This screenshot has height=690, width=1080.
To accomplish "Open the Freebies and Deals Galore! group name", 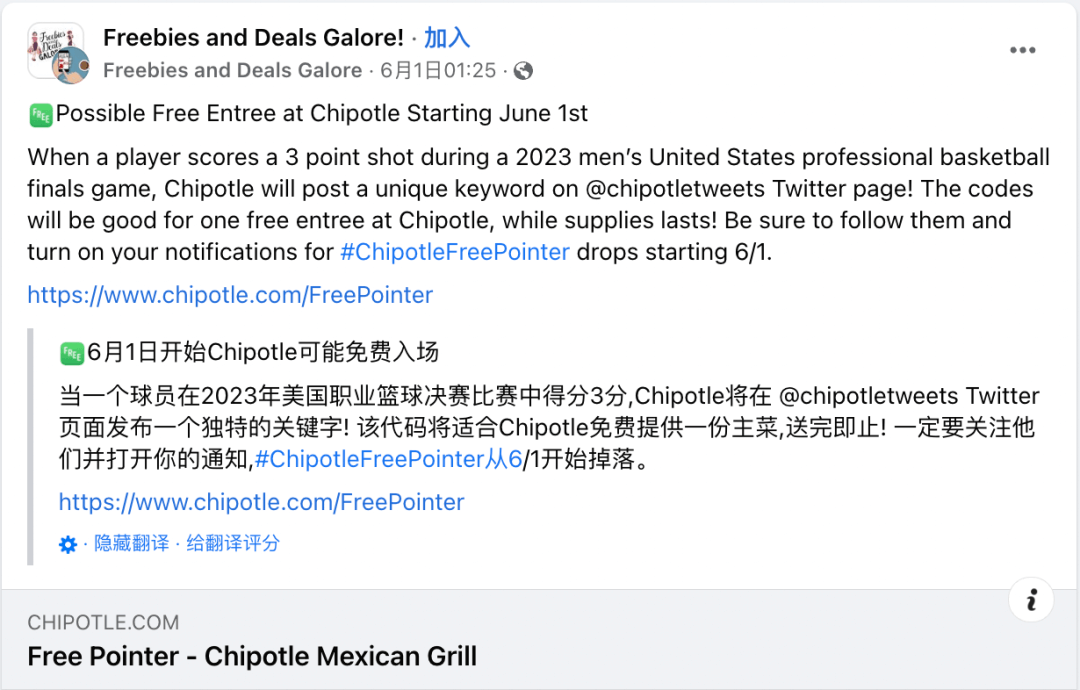I will coord(253,38).
